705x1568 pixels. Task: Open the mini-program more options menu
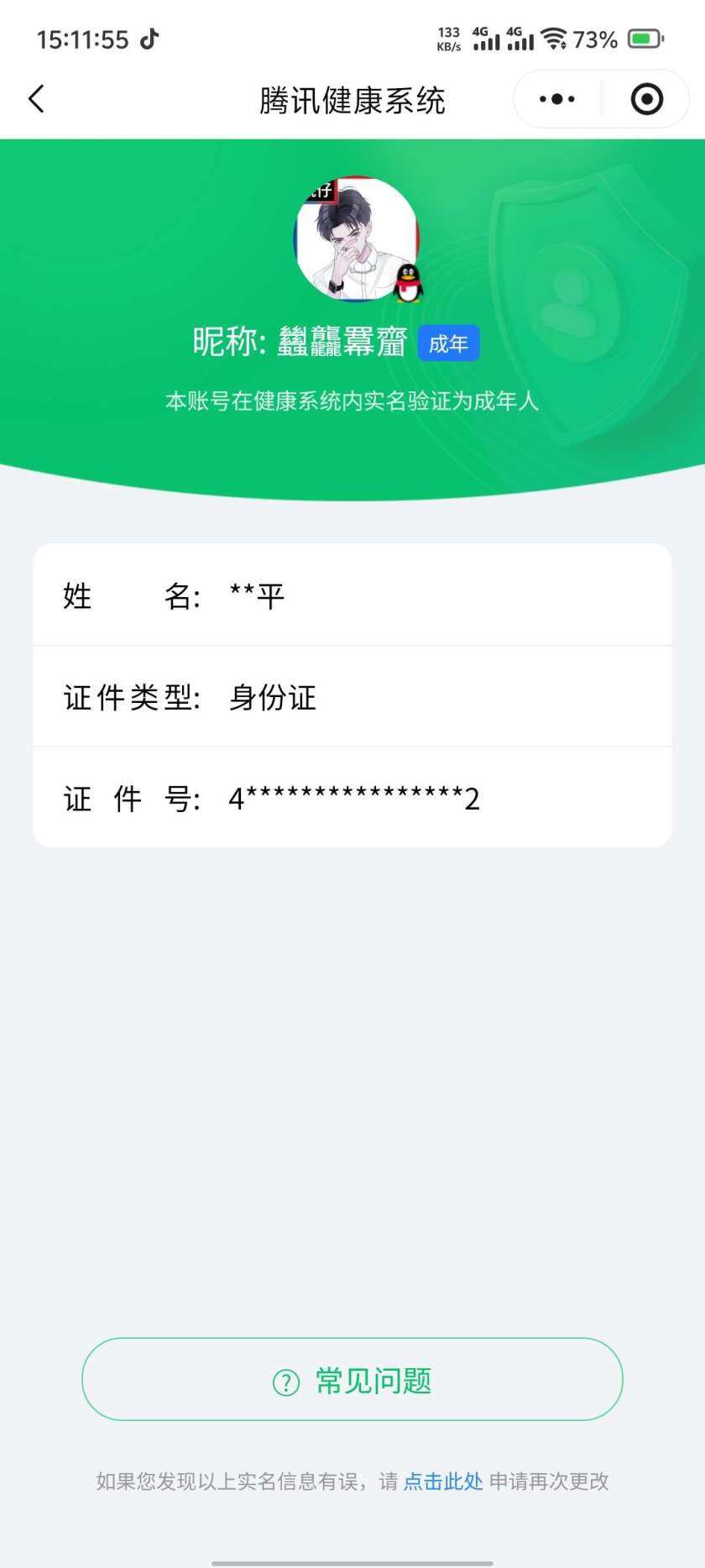click(x=556, y=98)
